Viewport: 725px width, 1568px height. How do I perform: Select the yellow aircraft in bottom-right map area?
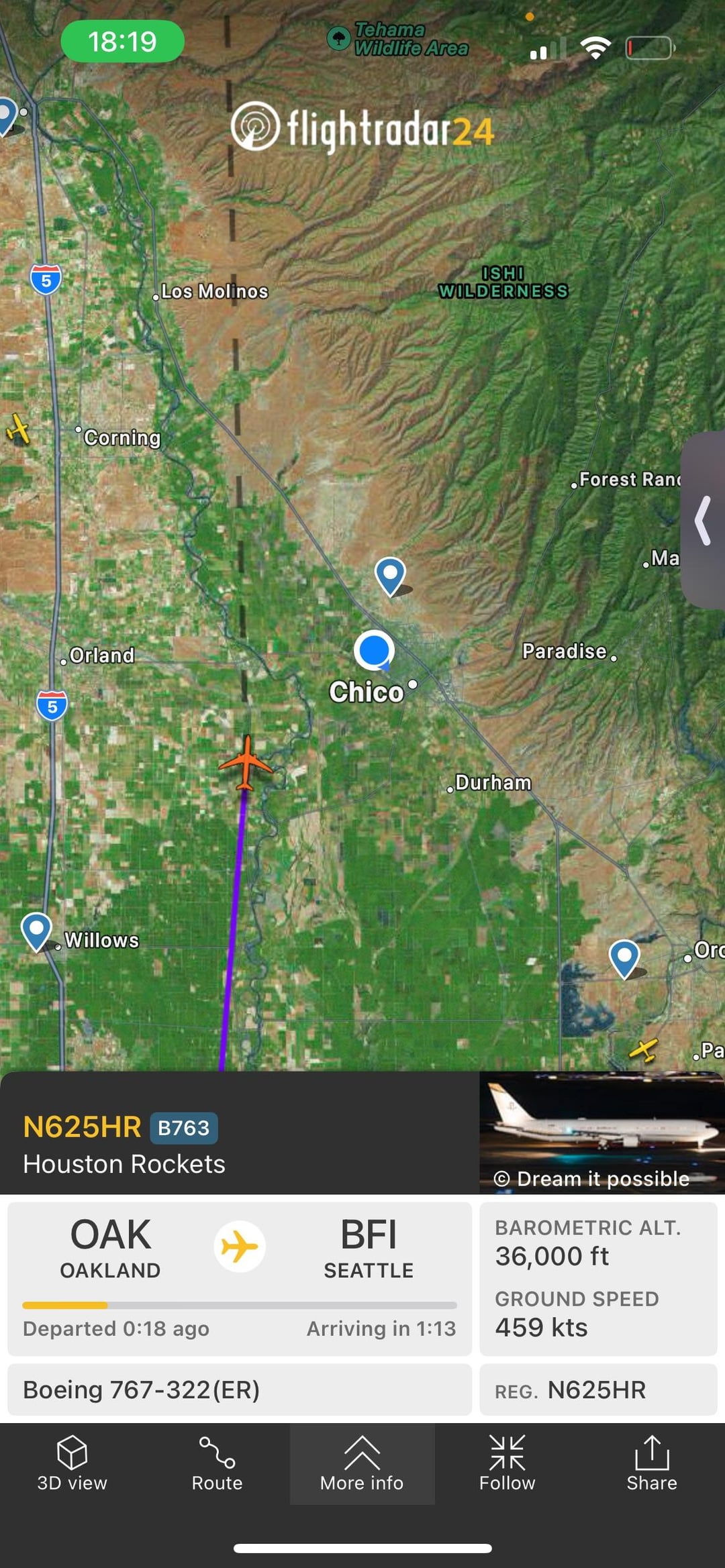[x=644, y=1049]
